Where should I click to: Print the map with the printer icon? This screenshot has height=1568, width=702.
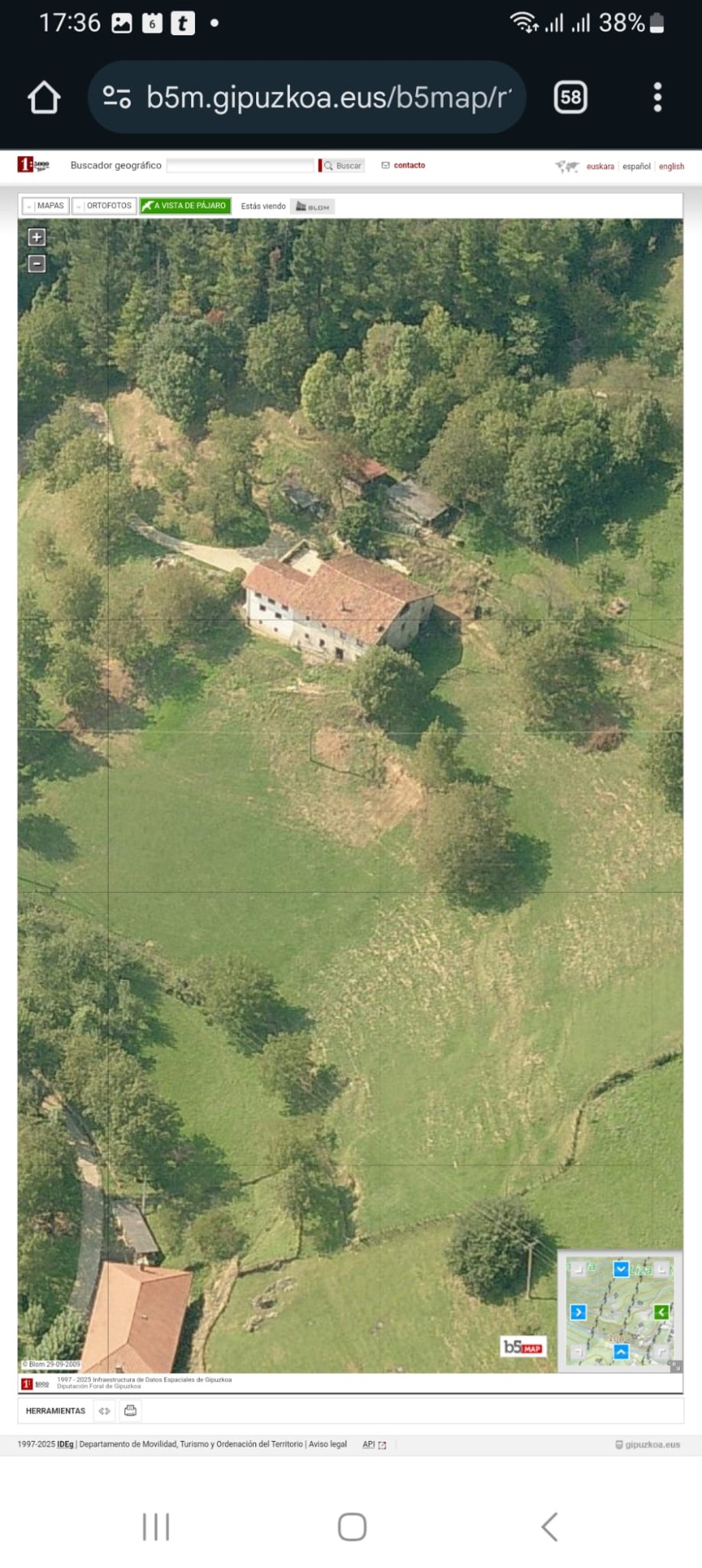(131, 1410)
